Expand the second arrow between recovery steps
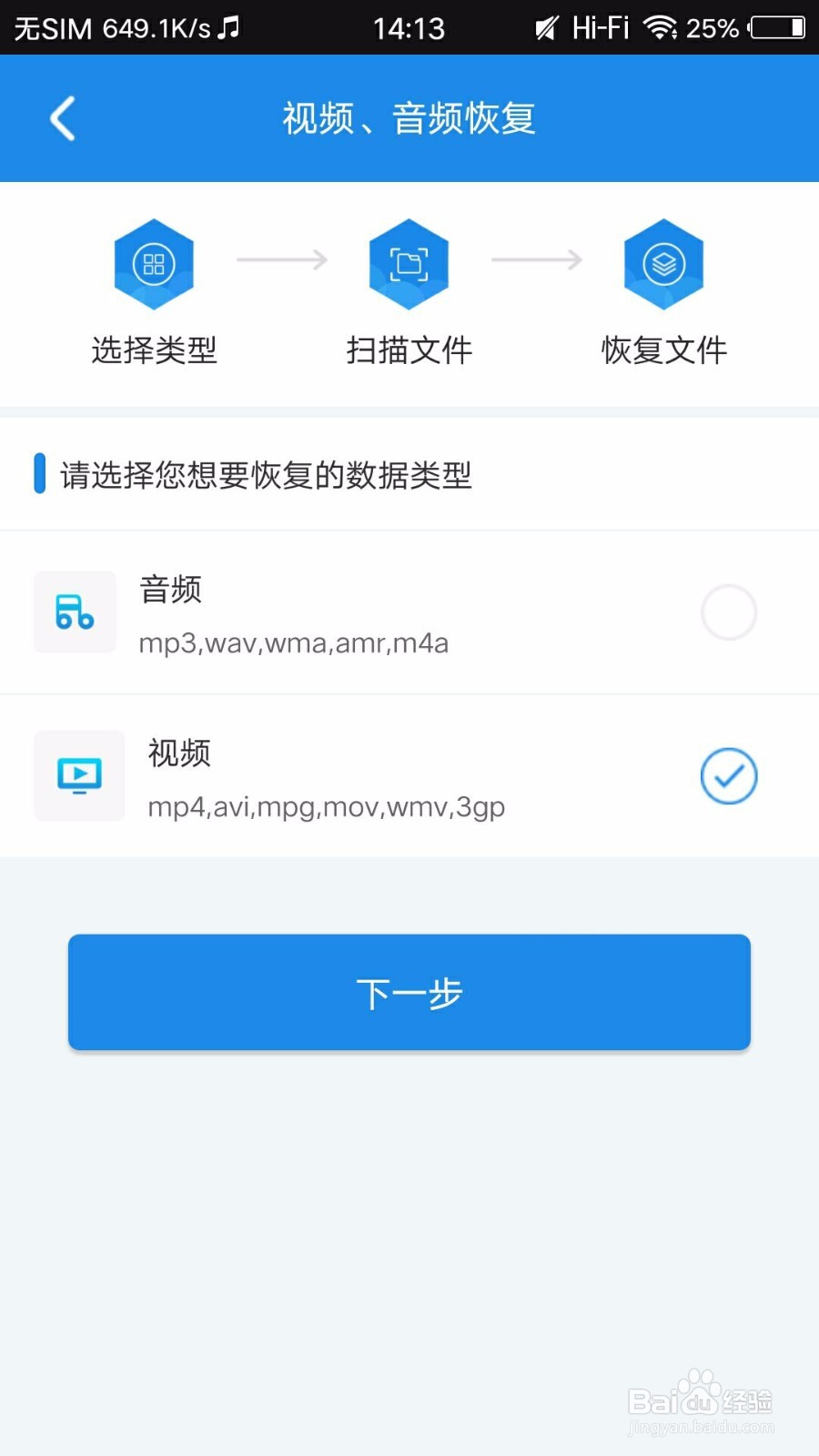Image resolution: width=819 pixels, height=1456 pixels. click(537, 260)
